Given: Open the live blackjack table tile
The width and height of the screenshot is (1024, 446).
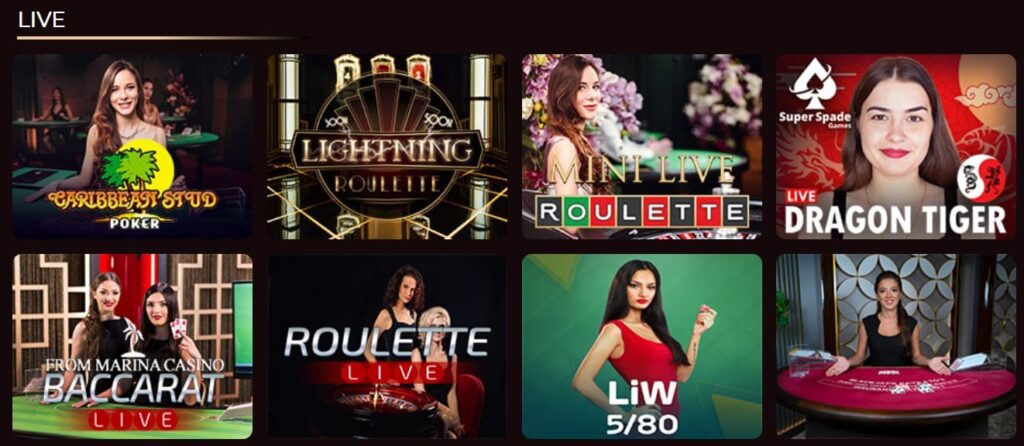Looking at the screenshot, I should pyautogui.click(x=896, y=346).
